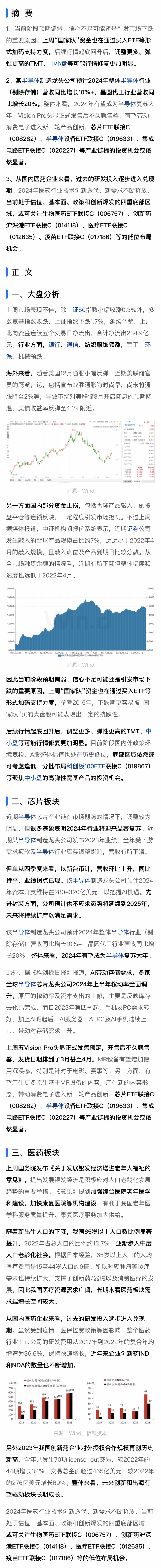
Task: Tap the 银行 sector keyword link
Action: point(55,344)
